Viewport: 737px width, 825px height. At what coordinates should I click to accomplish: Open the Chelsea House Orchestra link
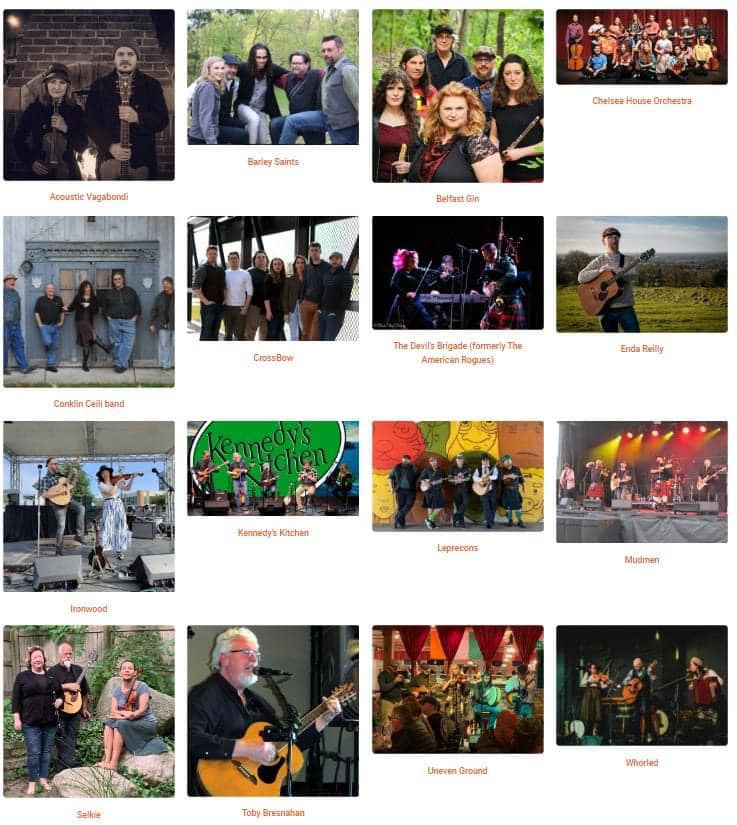click(x=641, y=101)
